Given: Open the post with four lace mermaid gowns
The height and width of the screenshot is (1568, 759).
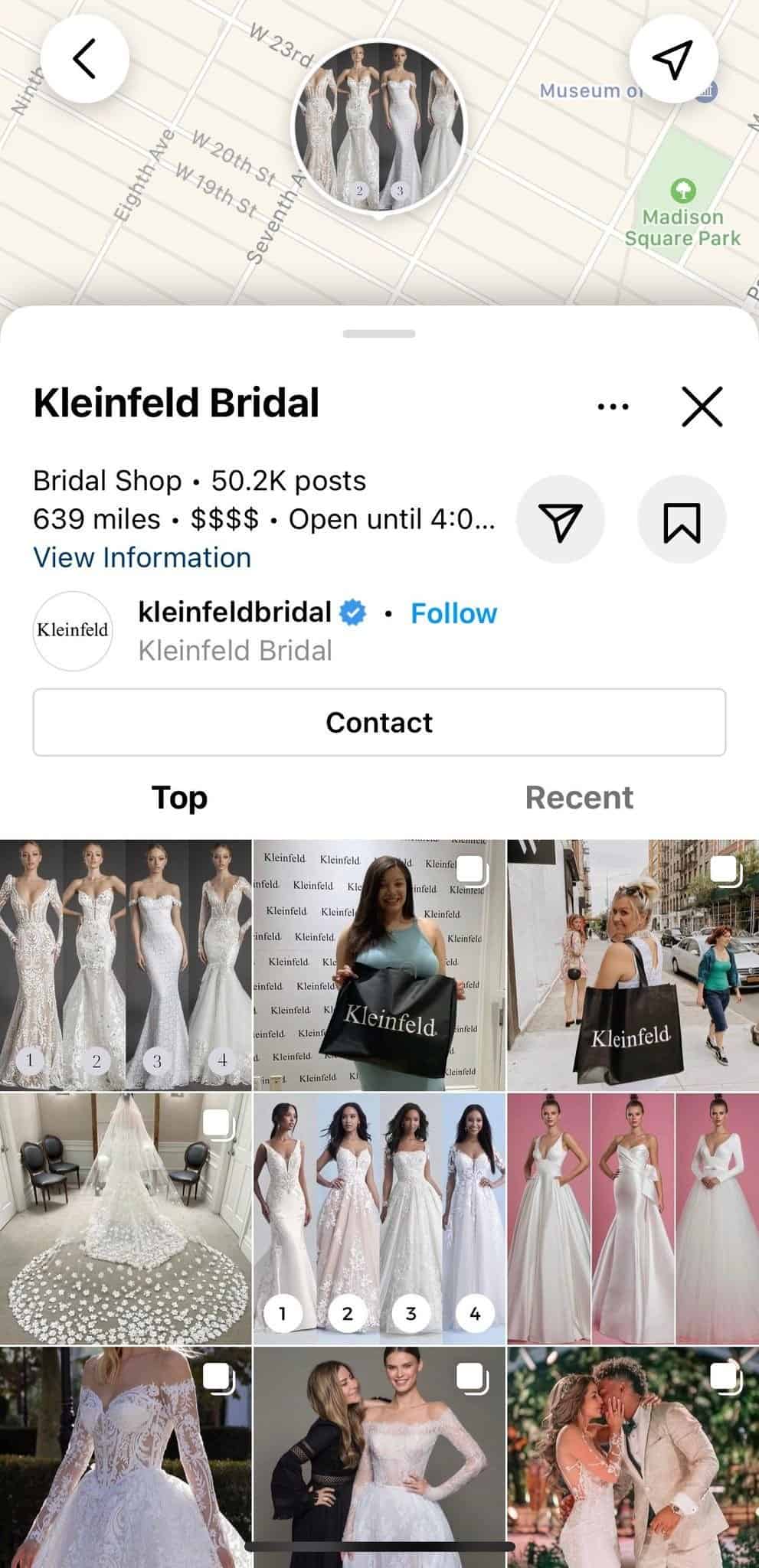Looking at the screenshot, I should [126, 965].
